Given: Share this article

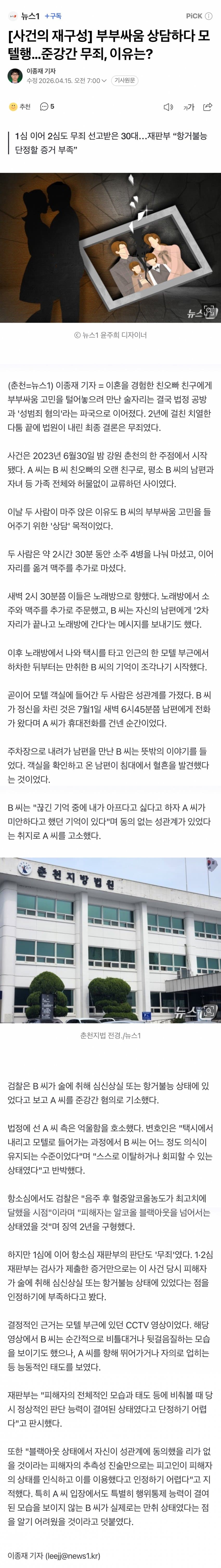Looking at the screenshot, I should pyautogui.click(x=207, y=107).
